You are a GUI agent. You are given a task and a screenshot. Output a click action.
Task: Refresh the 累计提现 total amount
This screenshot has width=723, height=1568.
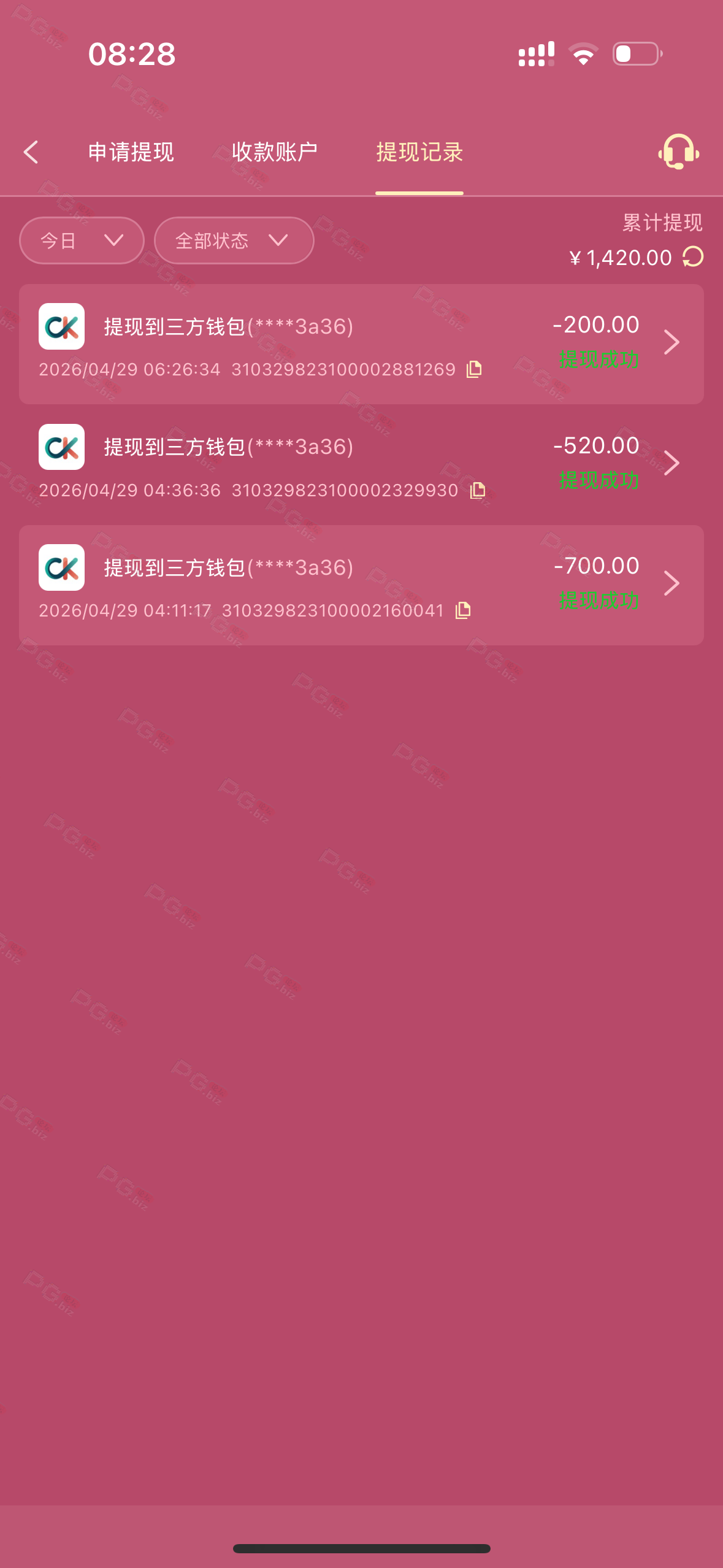[693, 257]
